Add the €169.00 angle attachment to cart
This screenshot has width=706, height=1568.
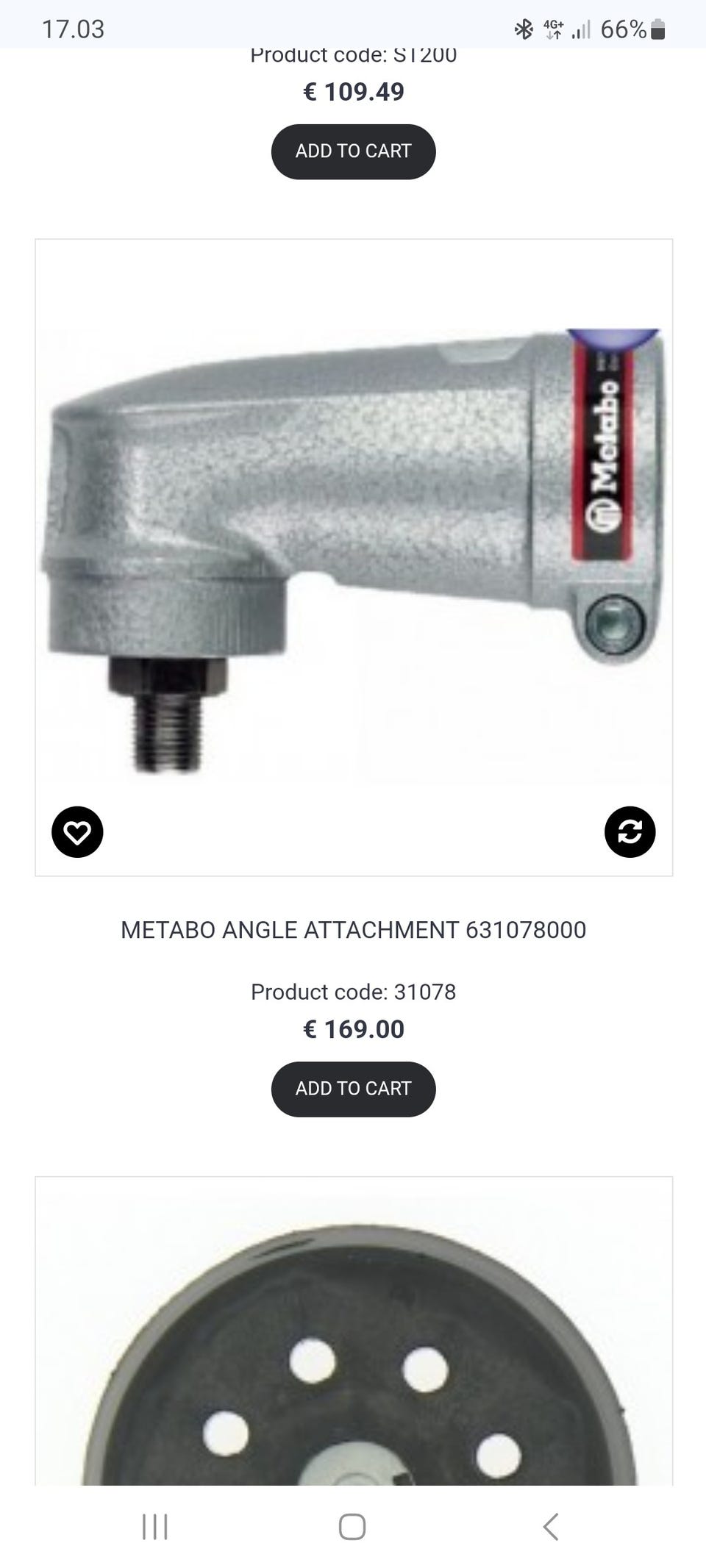[353, 1089]
